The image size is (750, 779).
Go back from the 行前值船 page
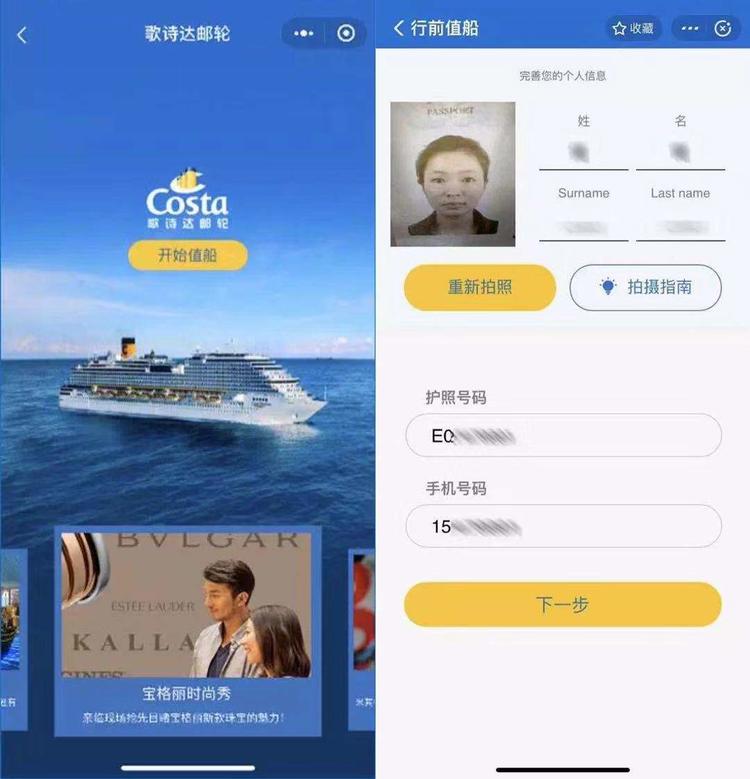click(x=399, y=28)
